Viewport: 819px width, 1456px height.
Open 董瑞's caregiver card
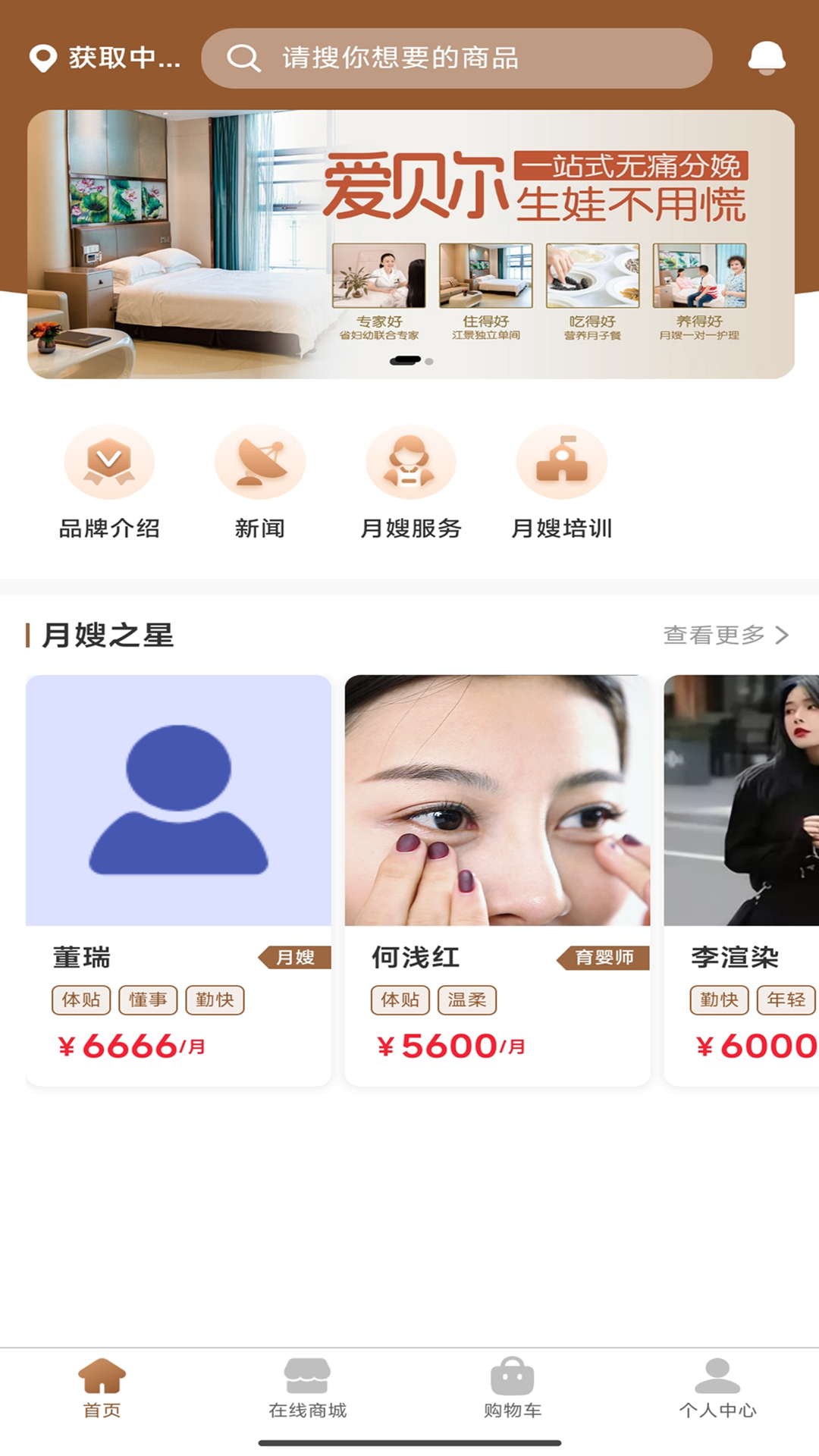[x=178, y=880]
